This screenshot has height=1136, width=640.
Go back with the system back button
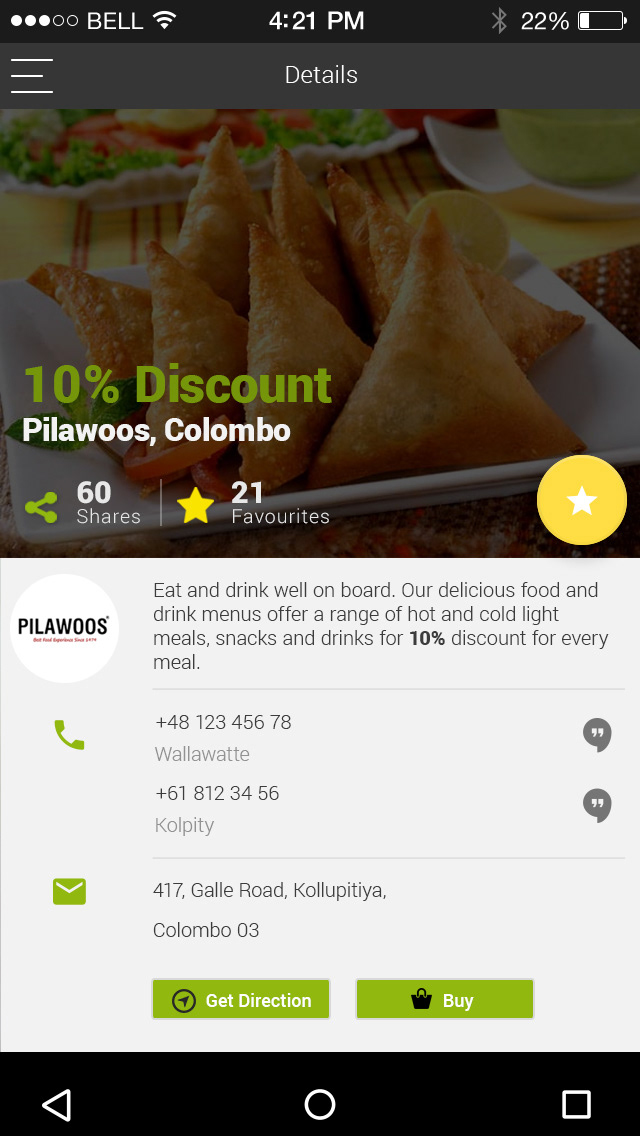click(x=57, y=1104)
